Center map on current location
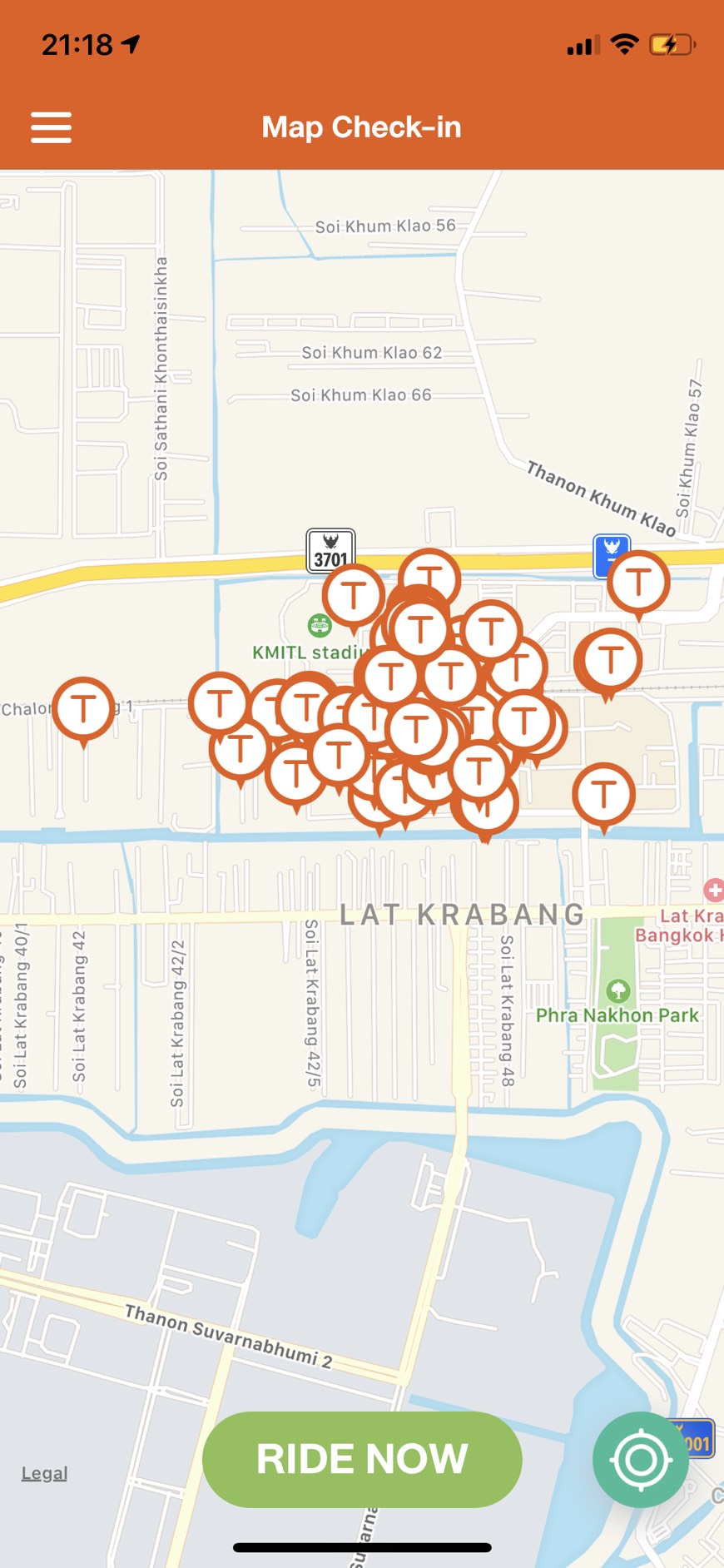This screenshot has width=724, height=1568. [640, 1459]
